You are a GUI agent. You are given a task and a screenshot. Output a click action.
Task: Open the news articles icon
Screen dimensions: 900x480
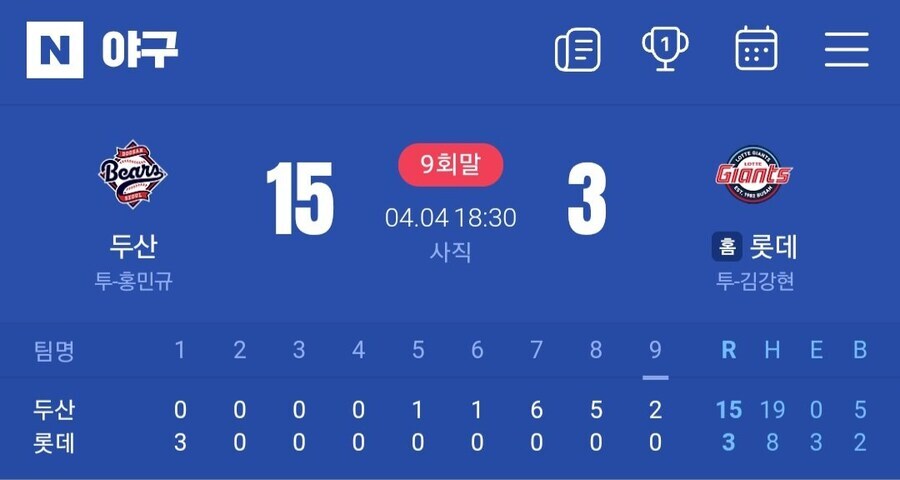pyautogui.click(x=578, y=48)
